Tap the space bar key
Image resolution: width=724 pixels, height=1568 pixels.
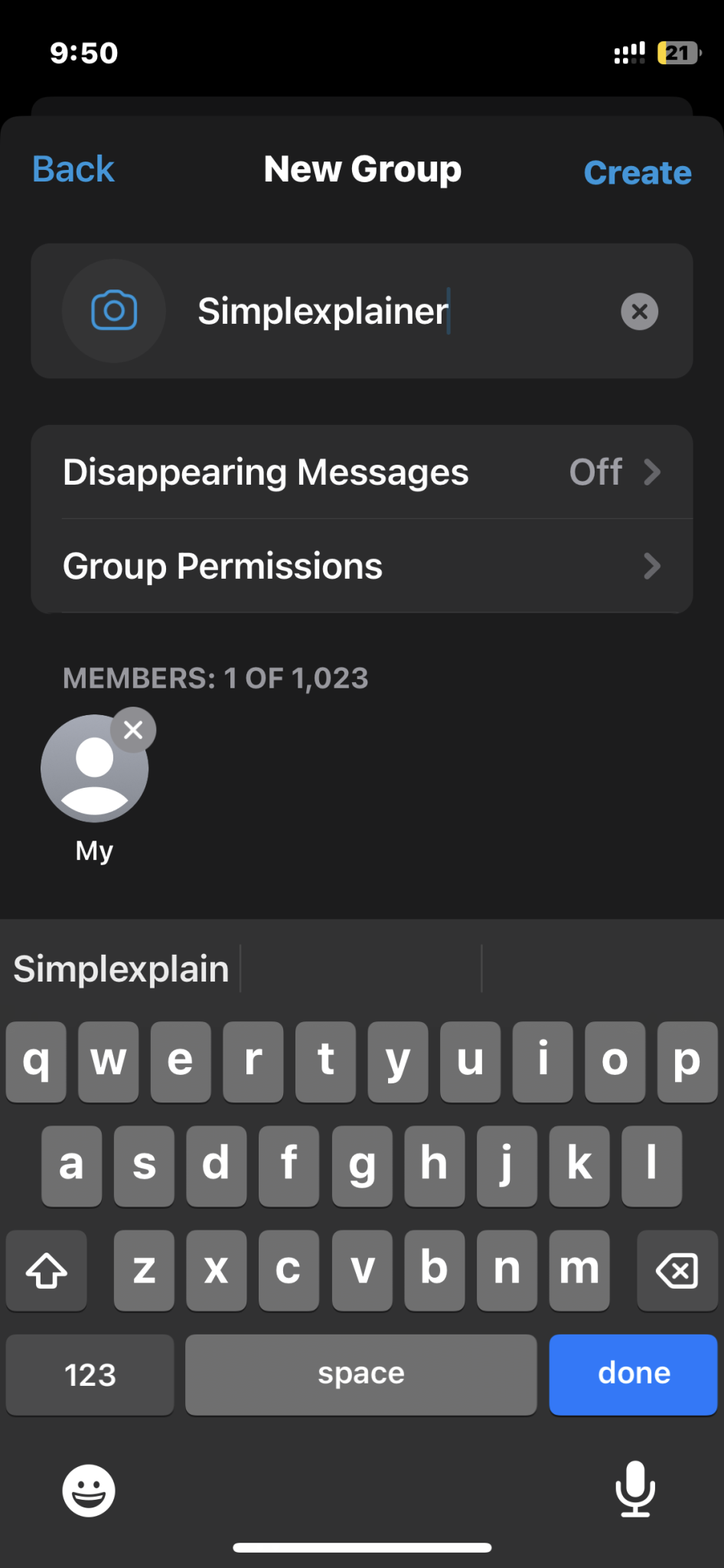pyautogui.click(x=360, y=1374)
